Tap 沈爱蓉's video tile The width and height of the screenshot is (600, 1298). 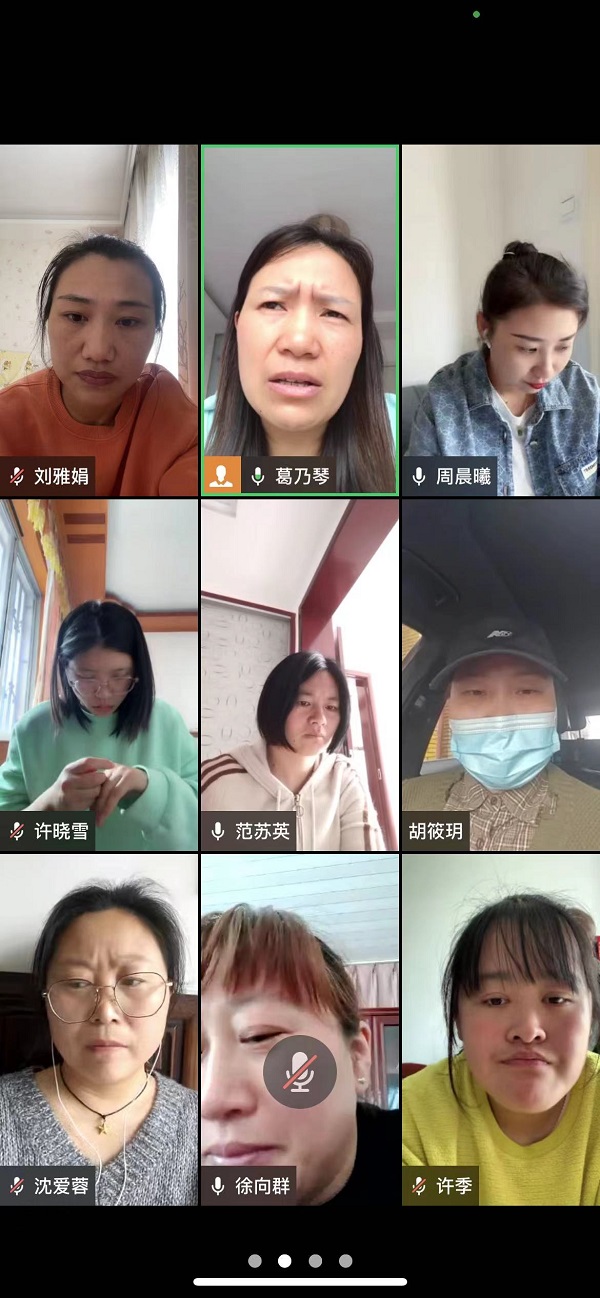tap(99, 1030)
